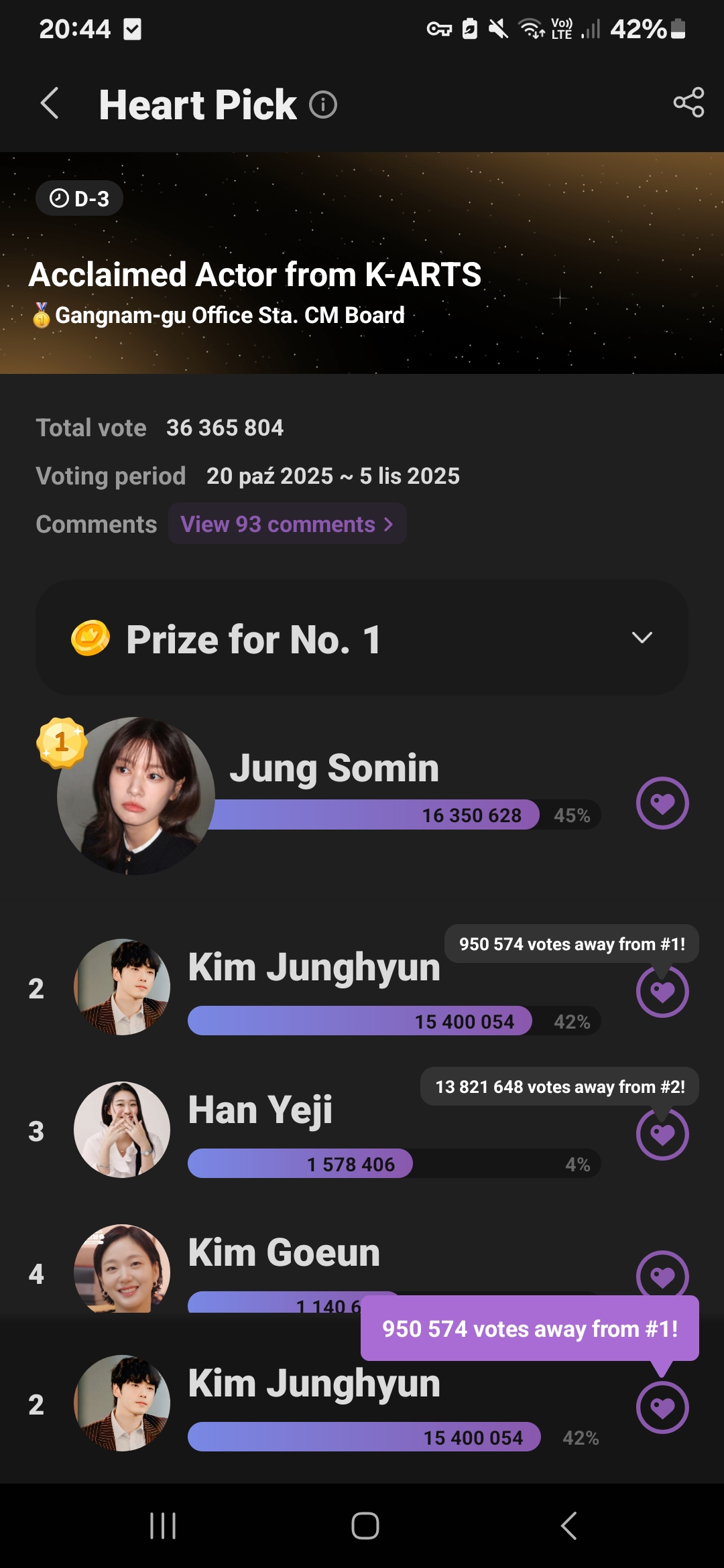Tap the heart button for Kim Goeun

tap(662, 1275)
